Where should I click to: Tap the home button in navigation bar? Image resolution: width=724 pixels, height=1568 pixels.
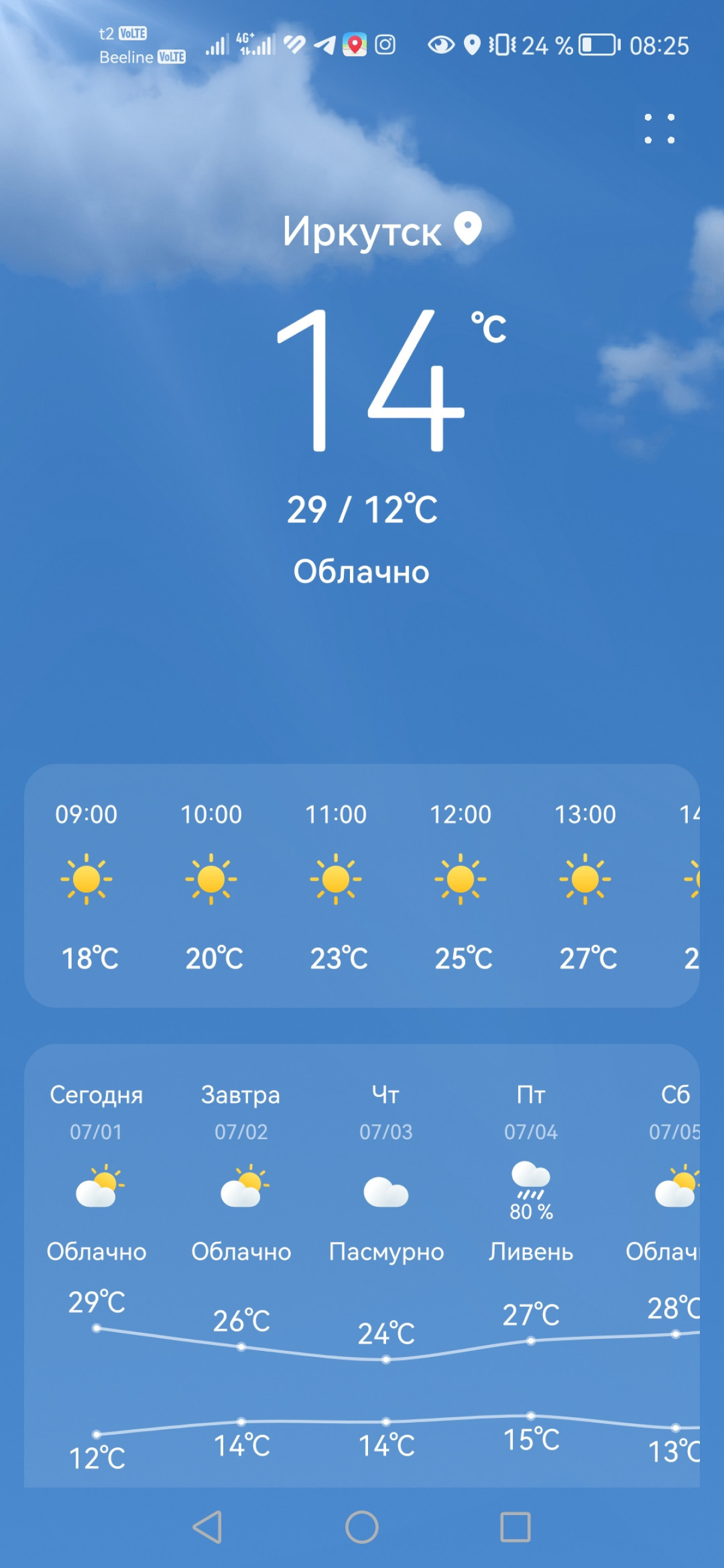[361, 1527]
